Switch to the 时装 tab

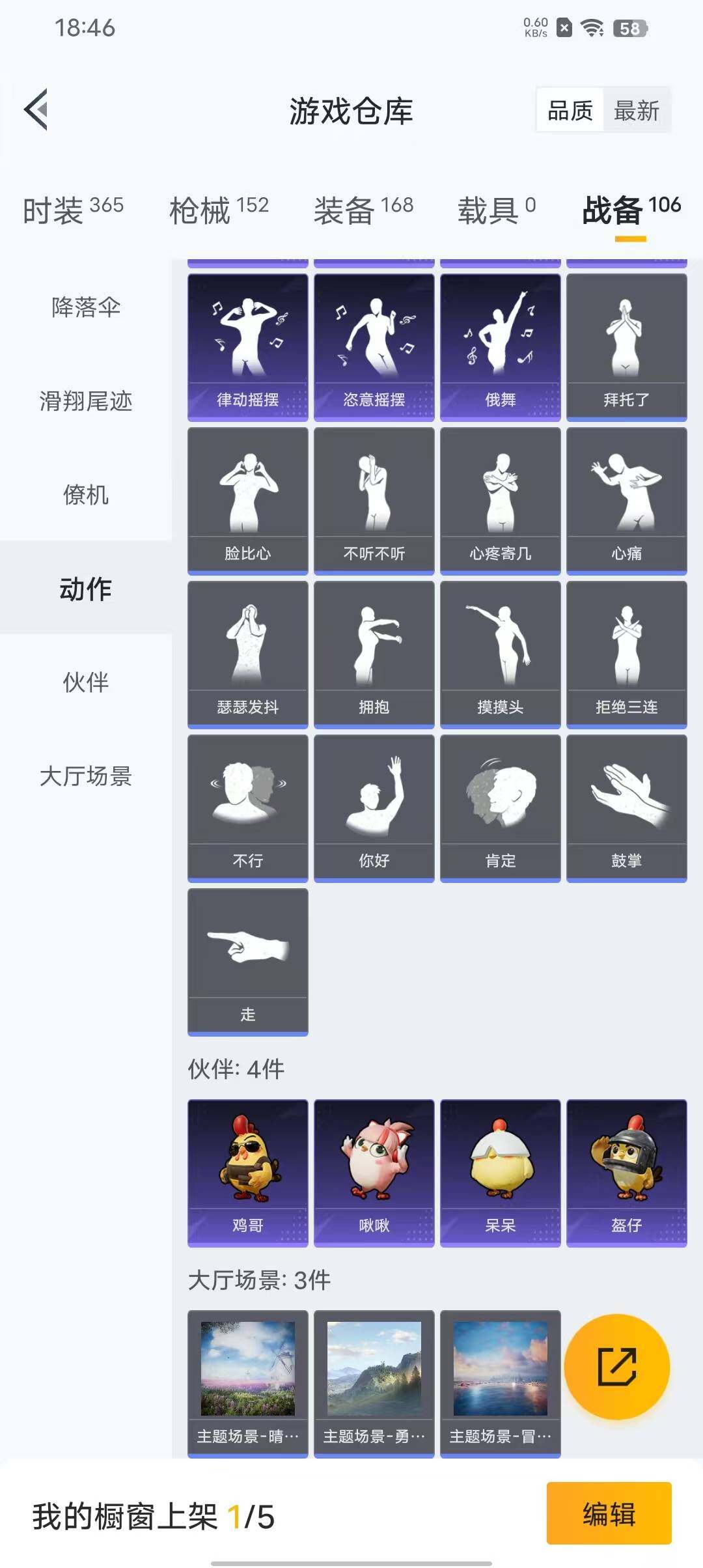73,210
